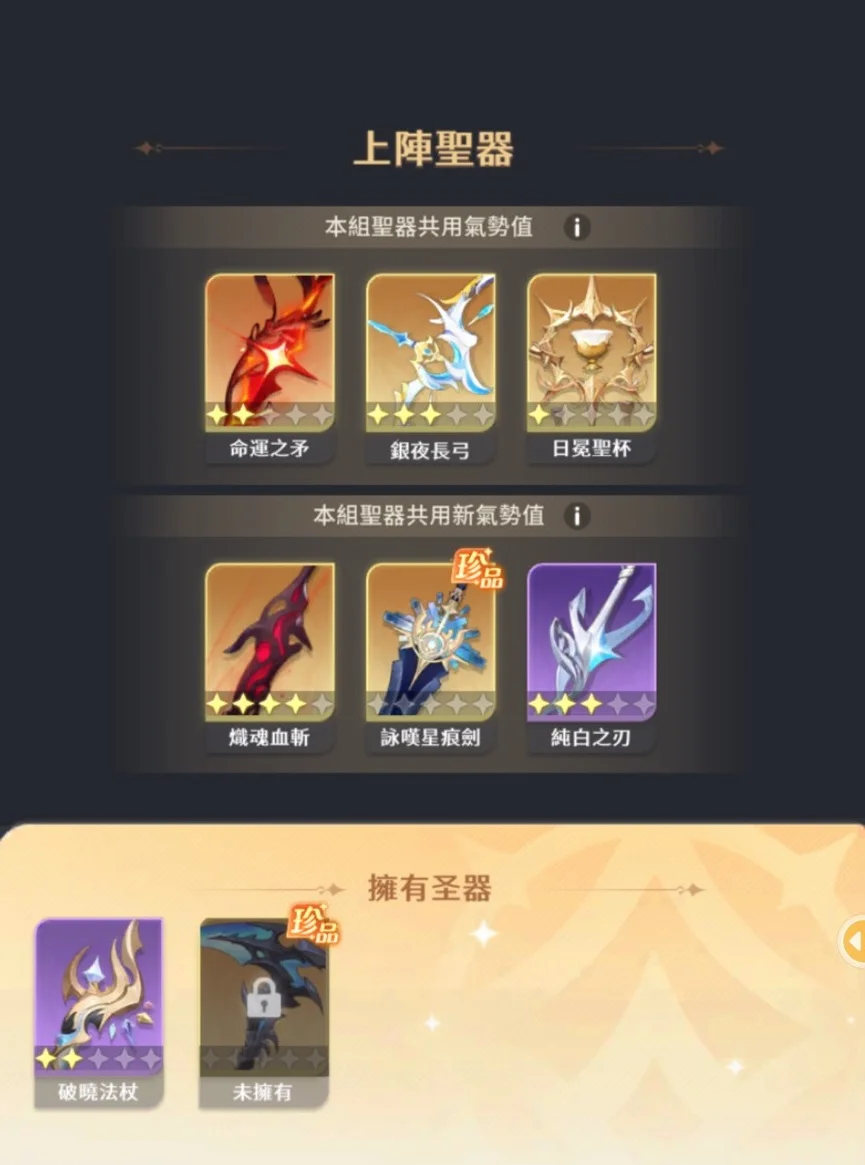Image resolution: width=865 pixels, height=1165 pixels.
Task: Open info for 本組聖器共用氣勢值
Action: pyautogui.click(x=576, y=227)
